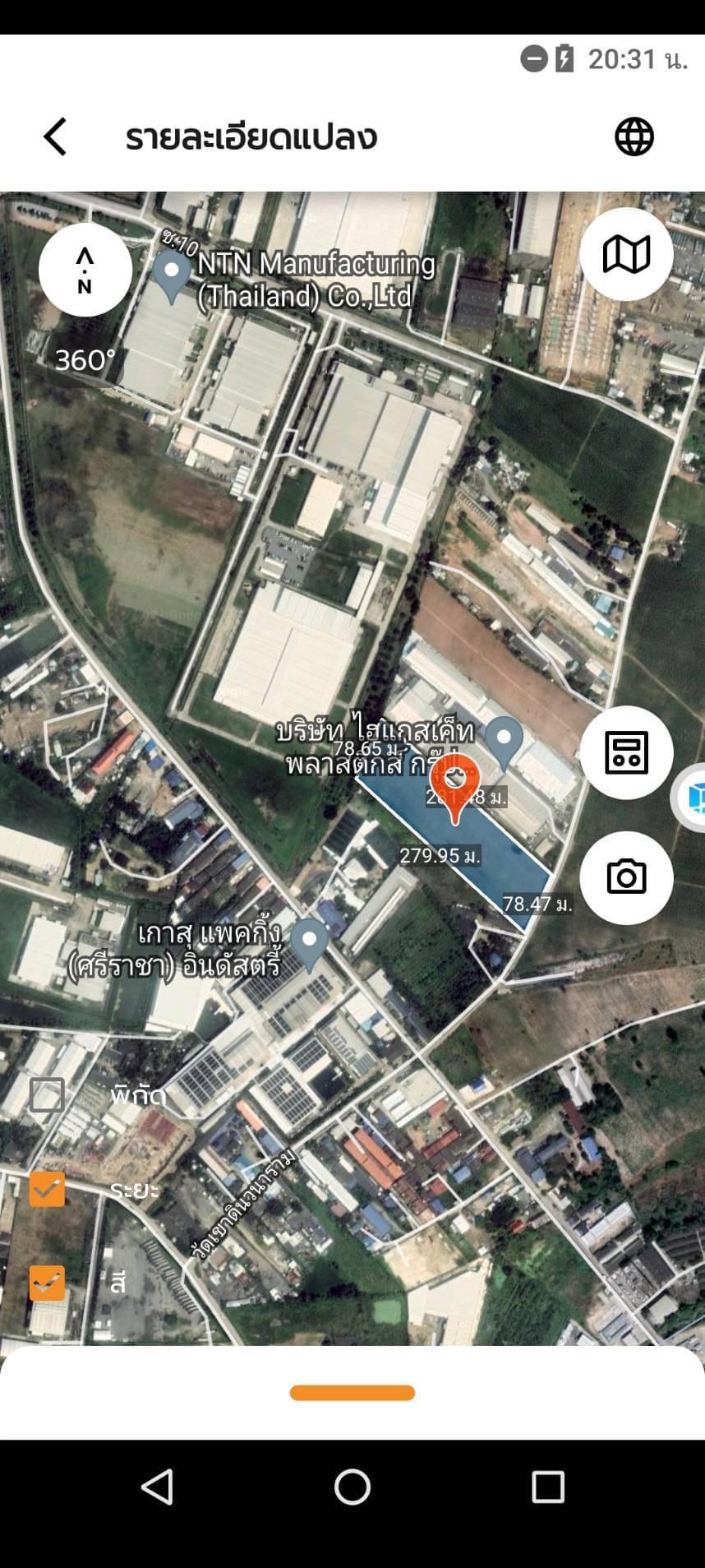Open the calculator-style round button

[x=627, y=752]
